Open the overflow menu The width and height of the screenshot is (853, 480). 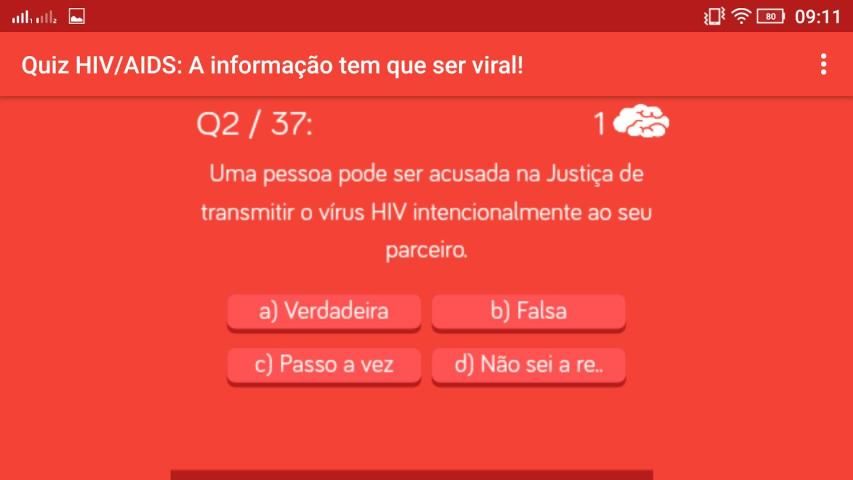point(823,65)
